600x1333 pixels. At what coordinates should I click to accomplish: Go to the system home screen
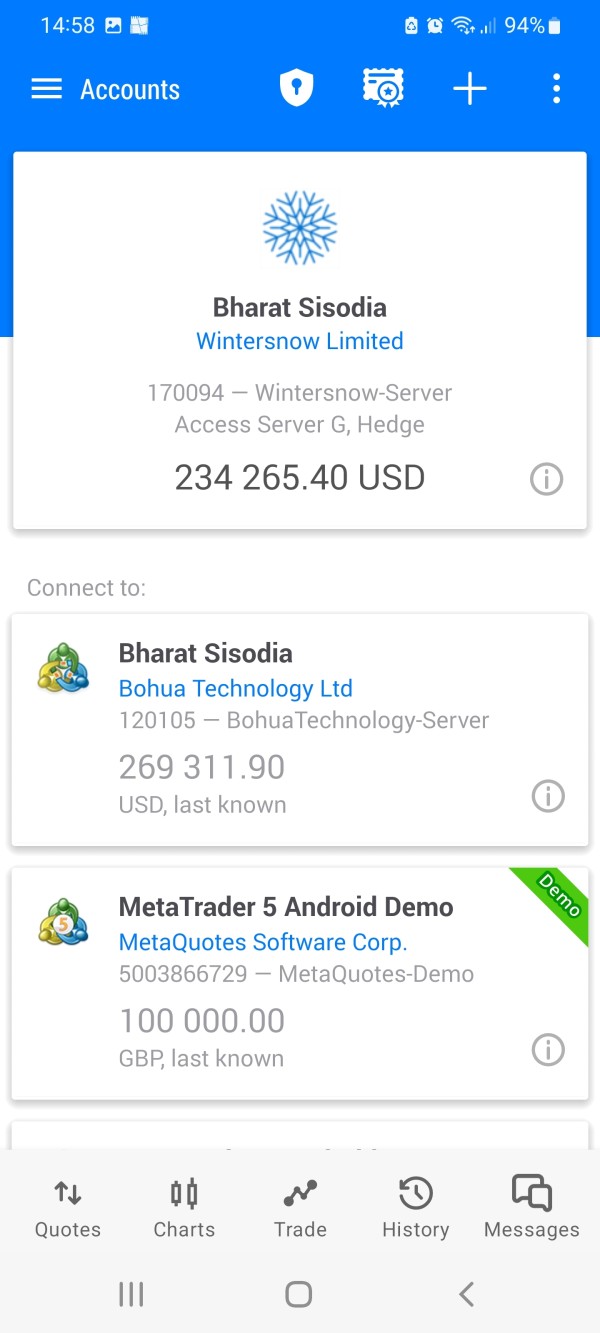click(x=299, y=1294)
